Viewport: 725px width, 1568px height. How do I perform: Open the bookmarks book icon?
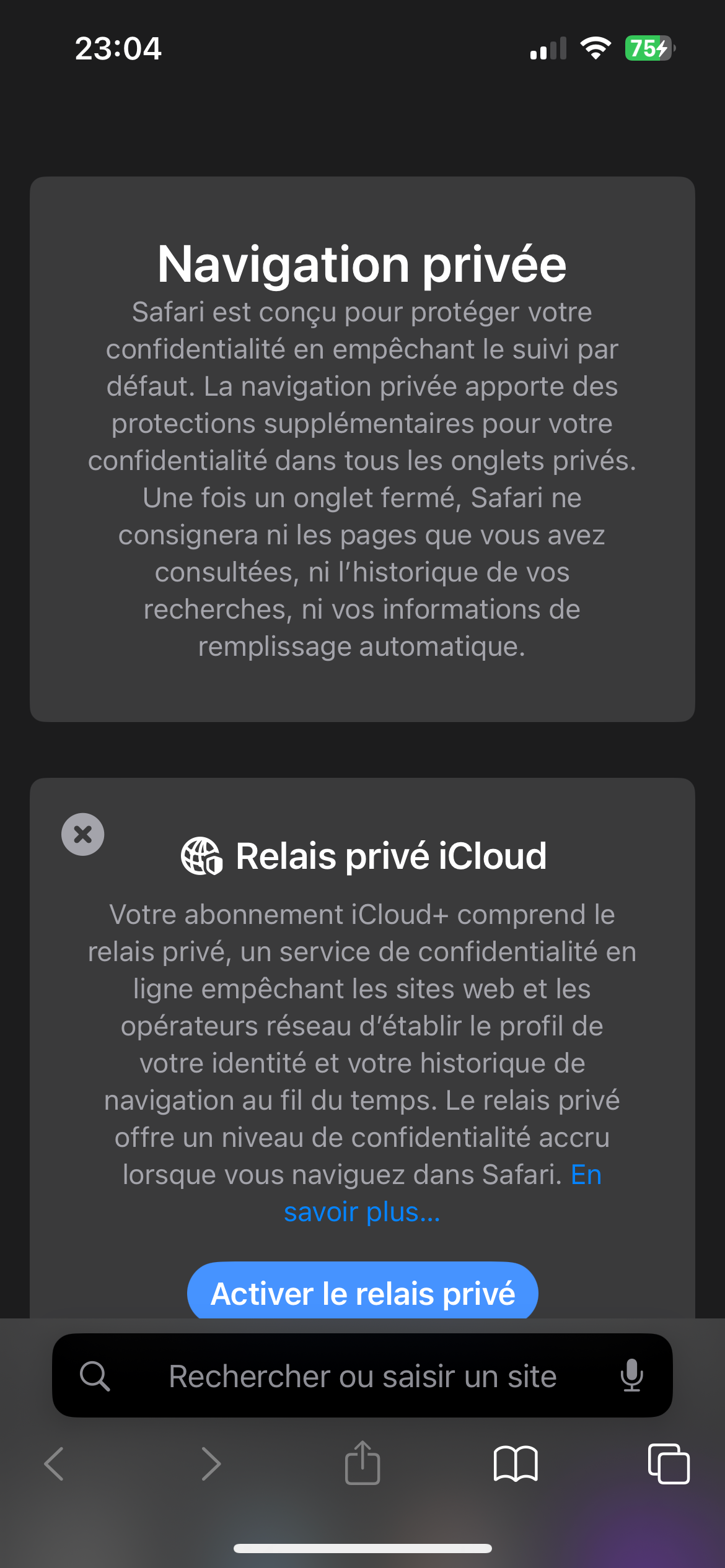coord(516,1464)
